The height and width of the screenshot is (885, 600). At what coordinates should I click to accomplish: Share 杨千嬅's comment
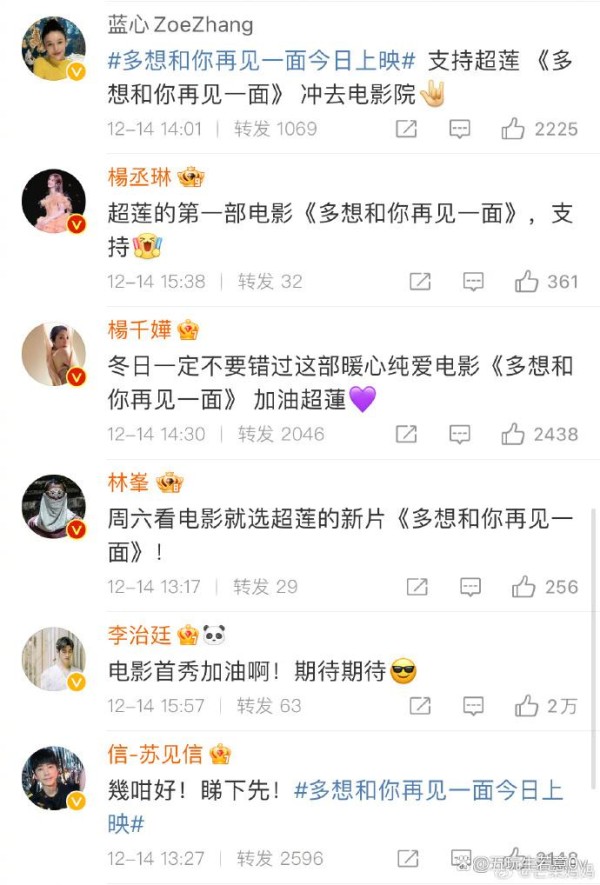pos(406,434)
